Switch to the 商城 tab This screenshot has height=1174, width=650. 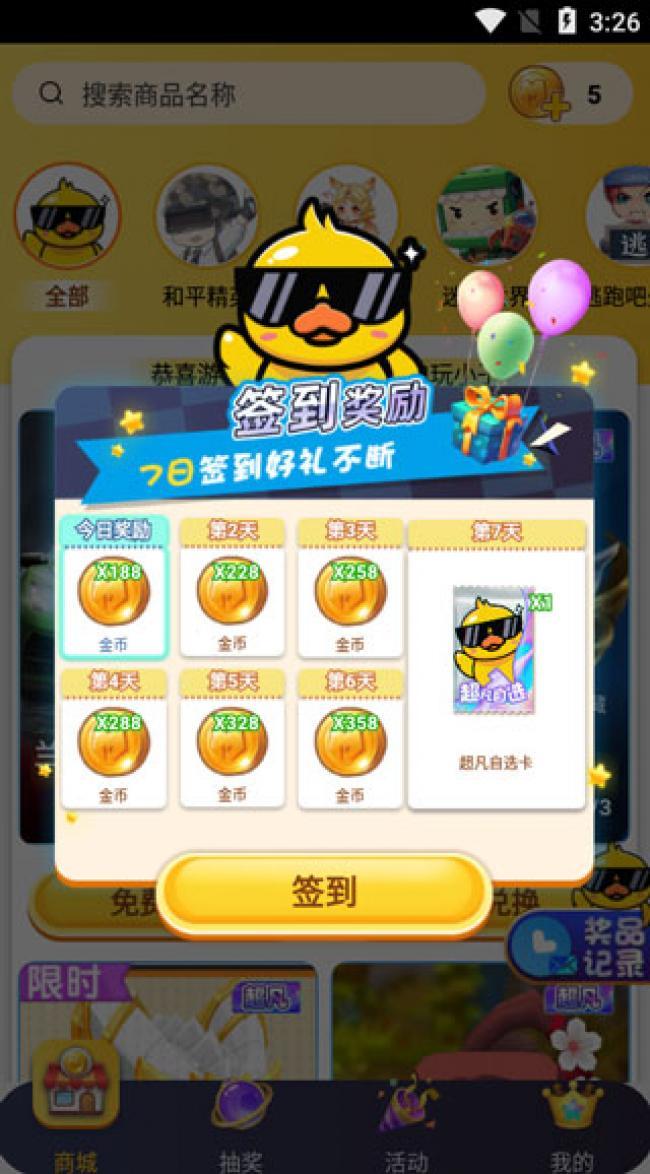[76, 1110]
